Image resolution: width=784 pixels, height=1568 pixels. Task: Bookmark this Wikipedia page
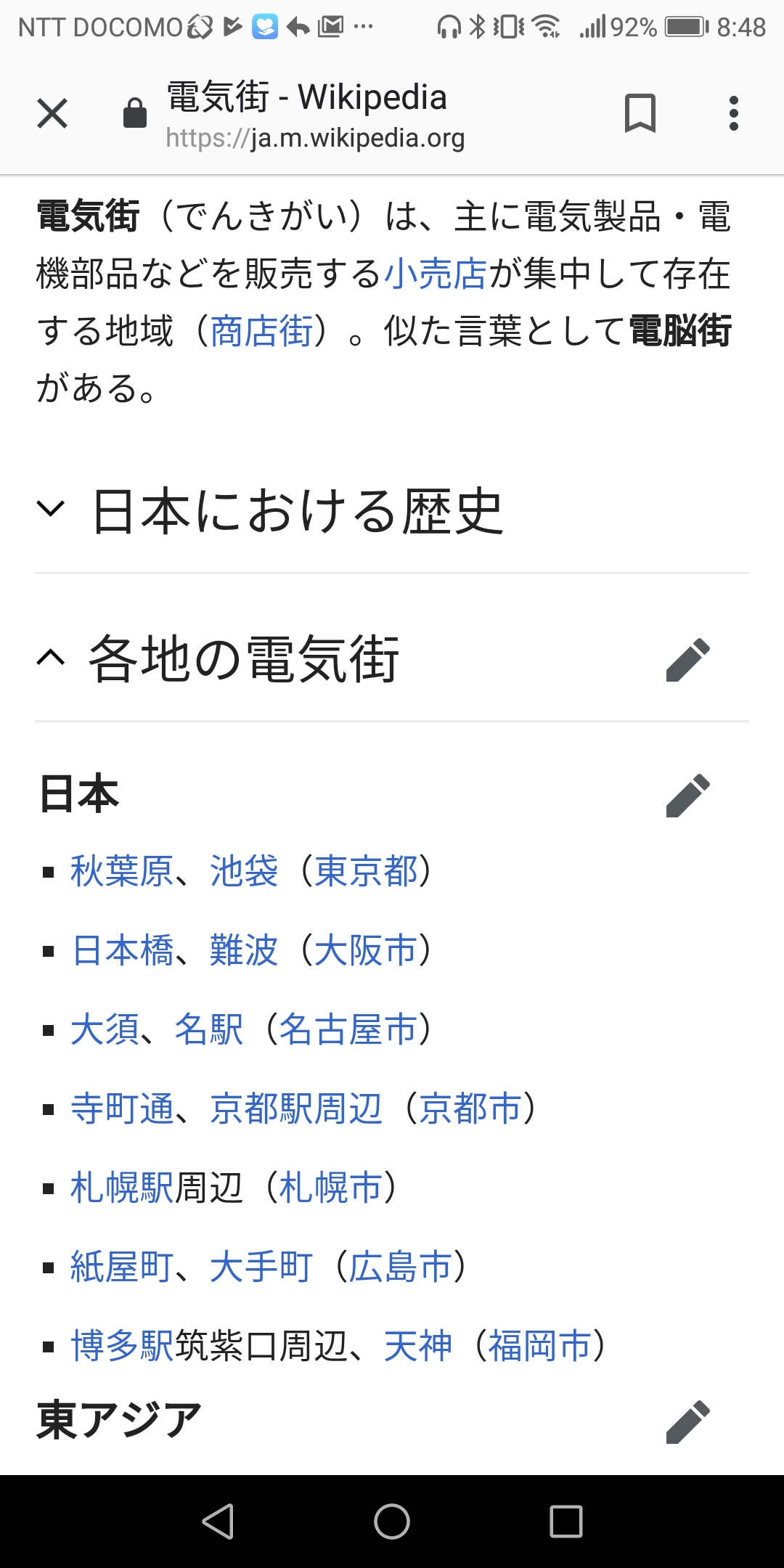point(640,113)
